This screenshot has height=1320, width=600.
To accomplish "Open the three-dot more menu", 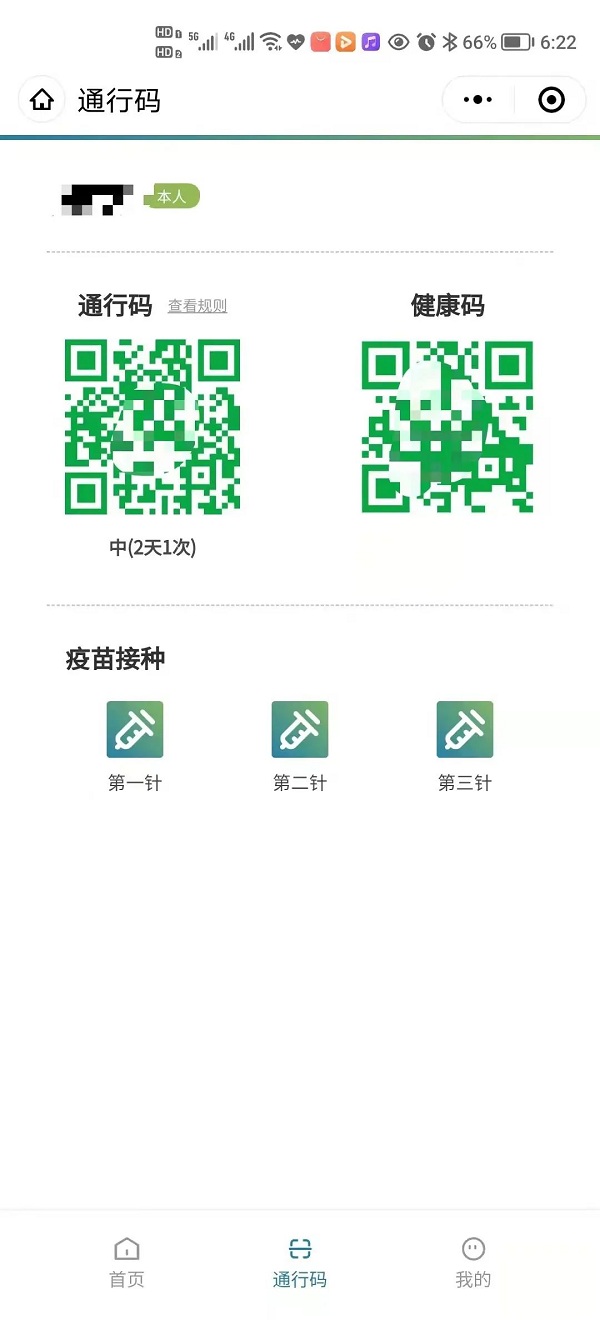I will point(478,100).
